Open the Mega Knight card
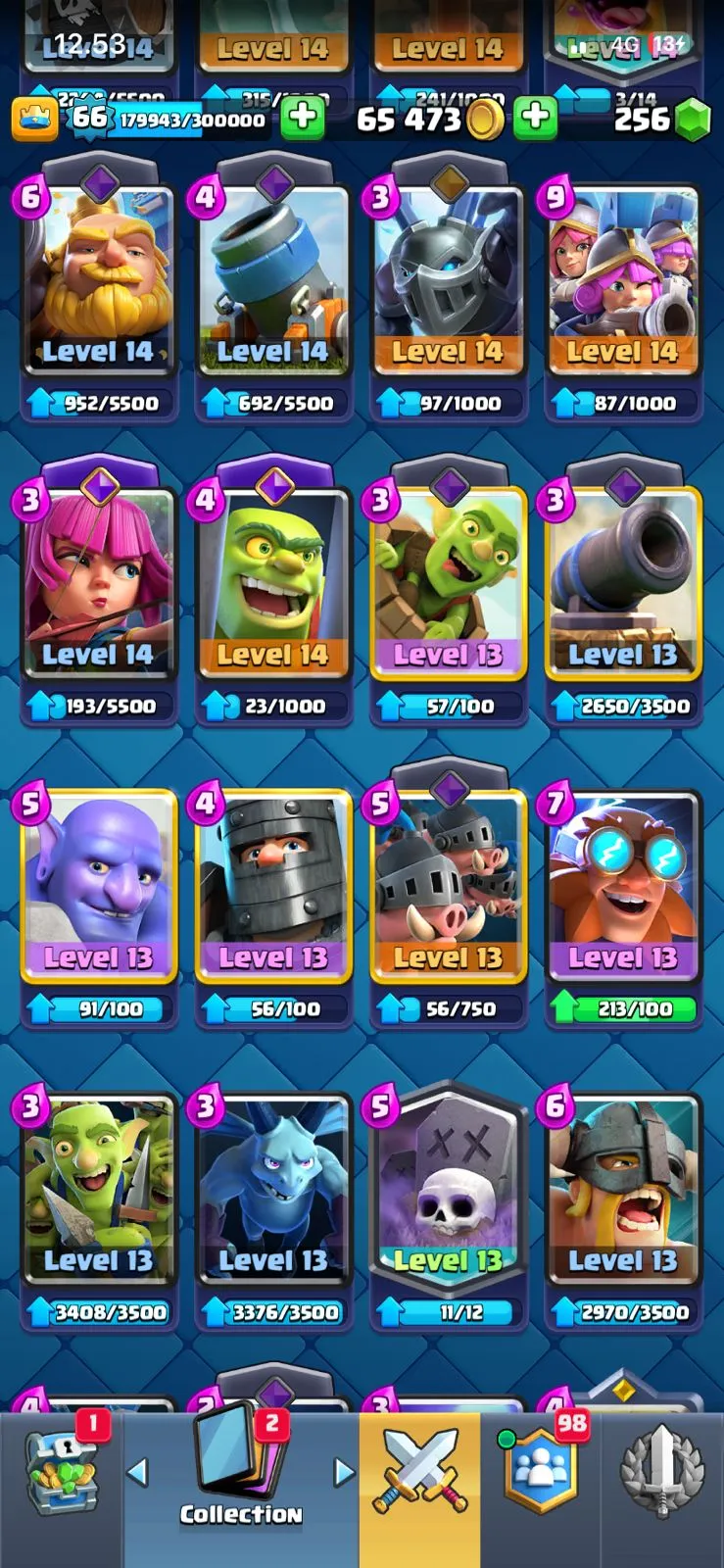The height and width of the screenshot is (1568, 724). 448,284
